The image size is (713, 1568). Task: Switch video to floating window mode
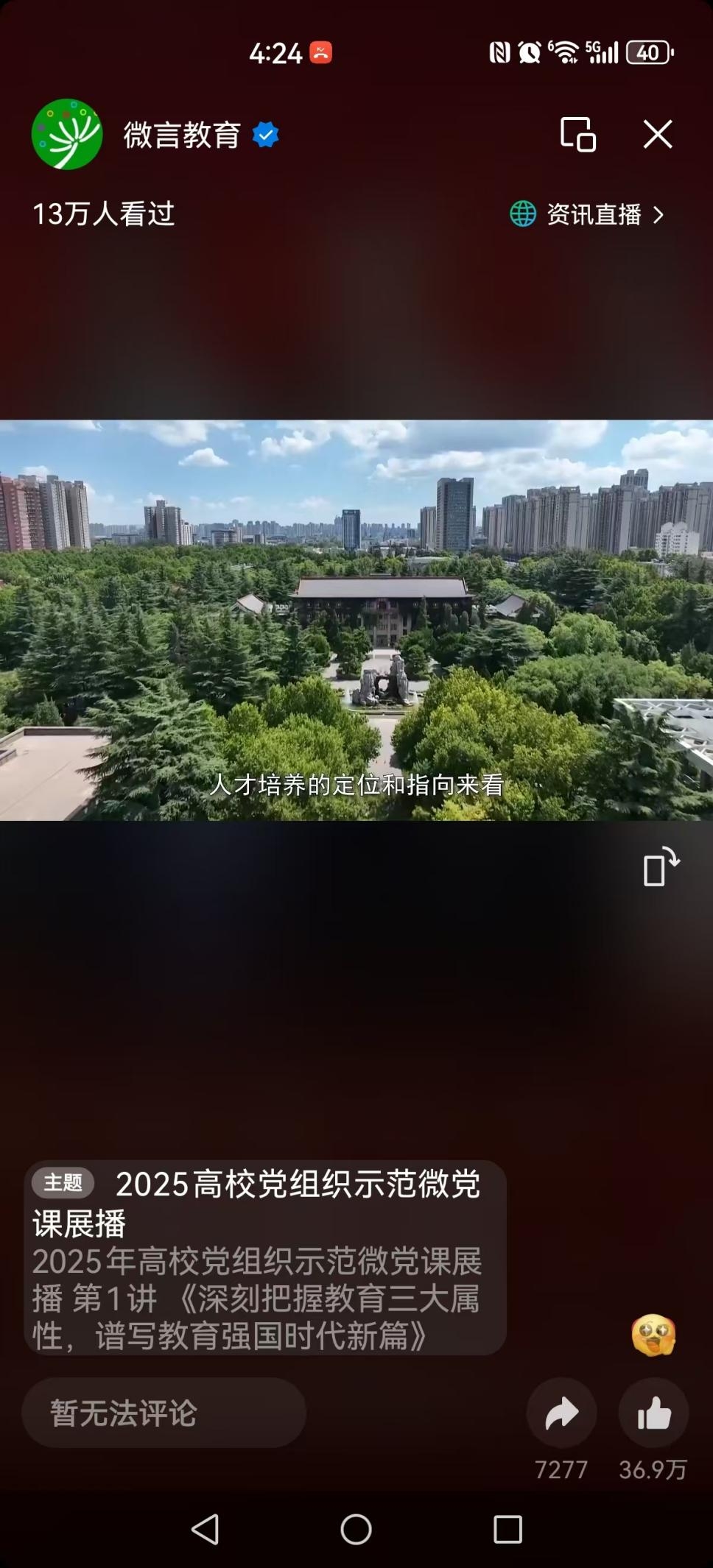tap(577, 135)
